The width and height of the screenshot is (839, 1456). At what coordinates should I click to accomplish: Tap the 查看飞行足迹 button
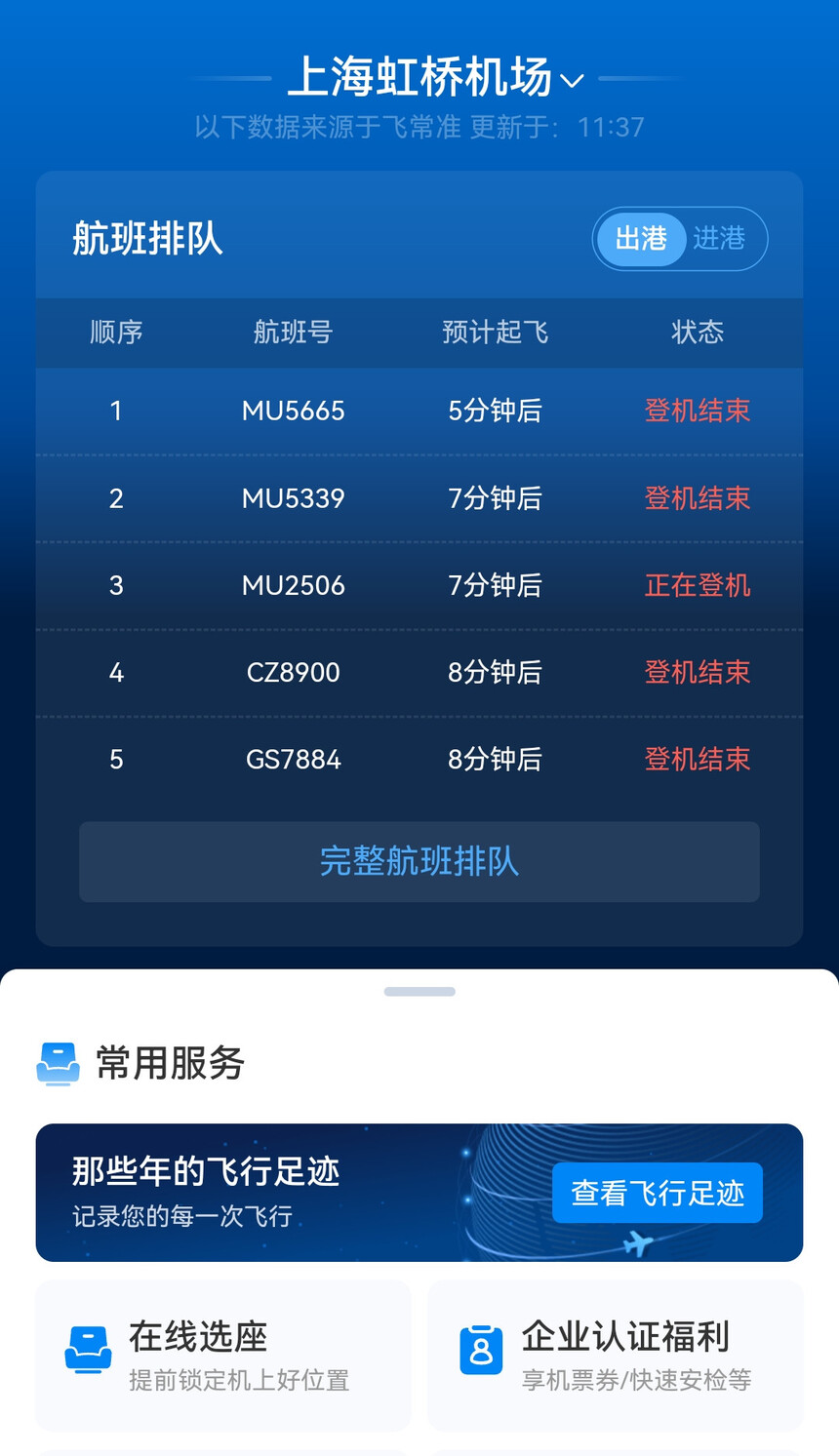coord(657,1193)
